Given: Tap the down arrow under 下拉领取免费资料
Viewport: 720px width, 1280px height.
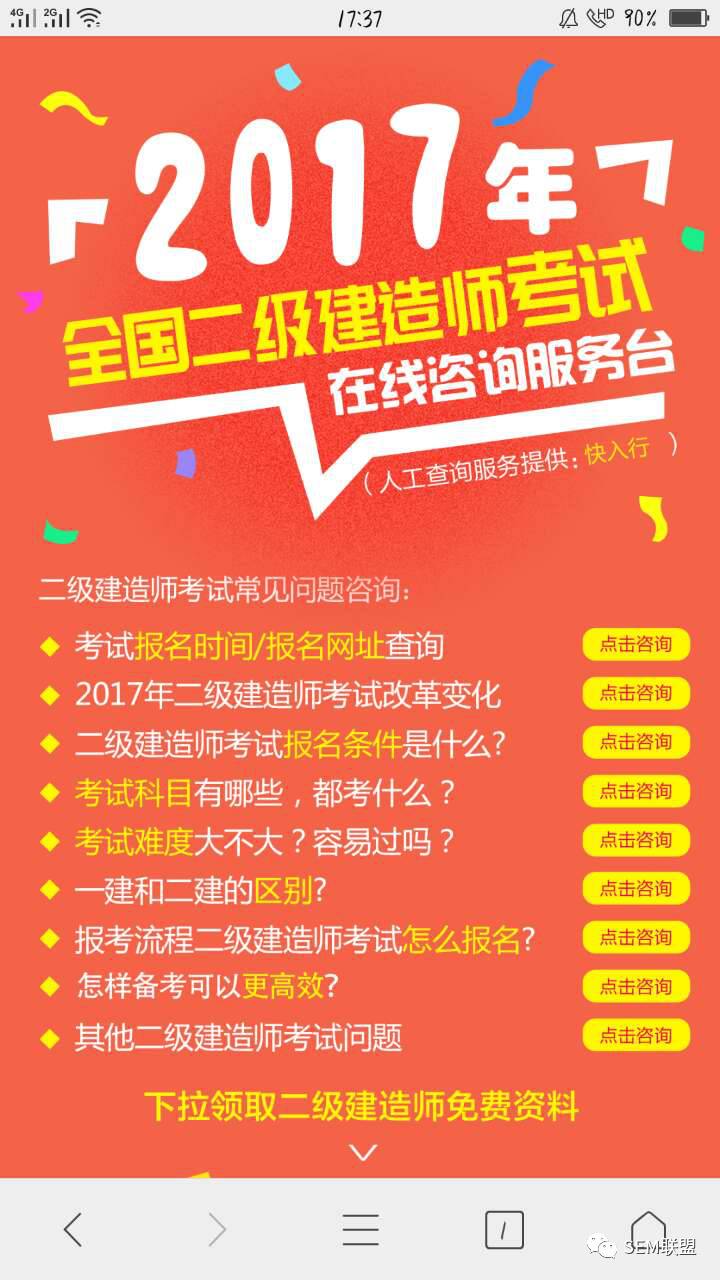Looking at the screenshot, I should pyautogui.click(x=362, y=1153).
